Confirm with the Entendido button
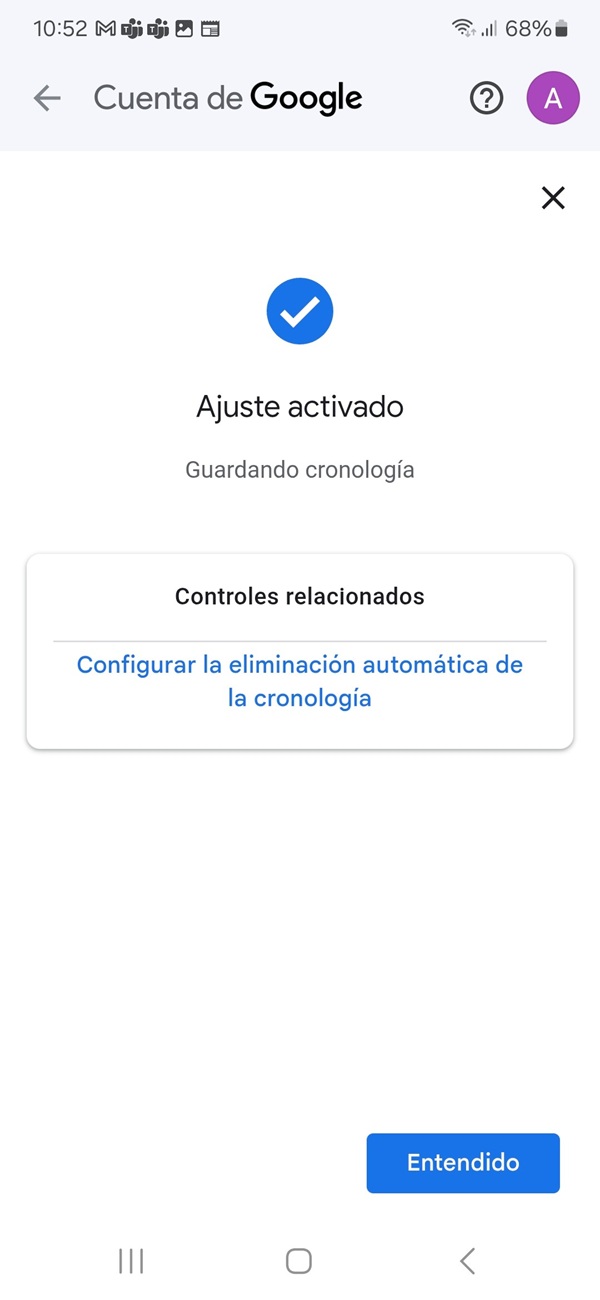600x1300 pixels. (x=463, y=1163)
